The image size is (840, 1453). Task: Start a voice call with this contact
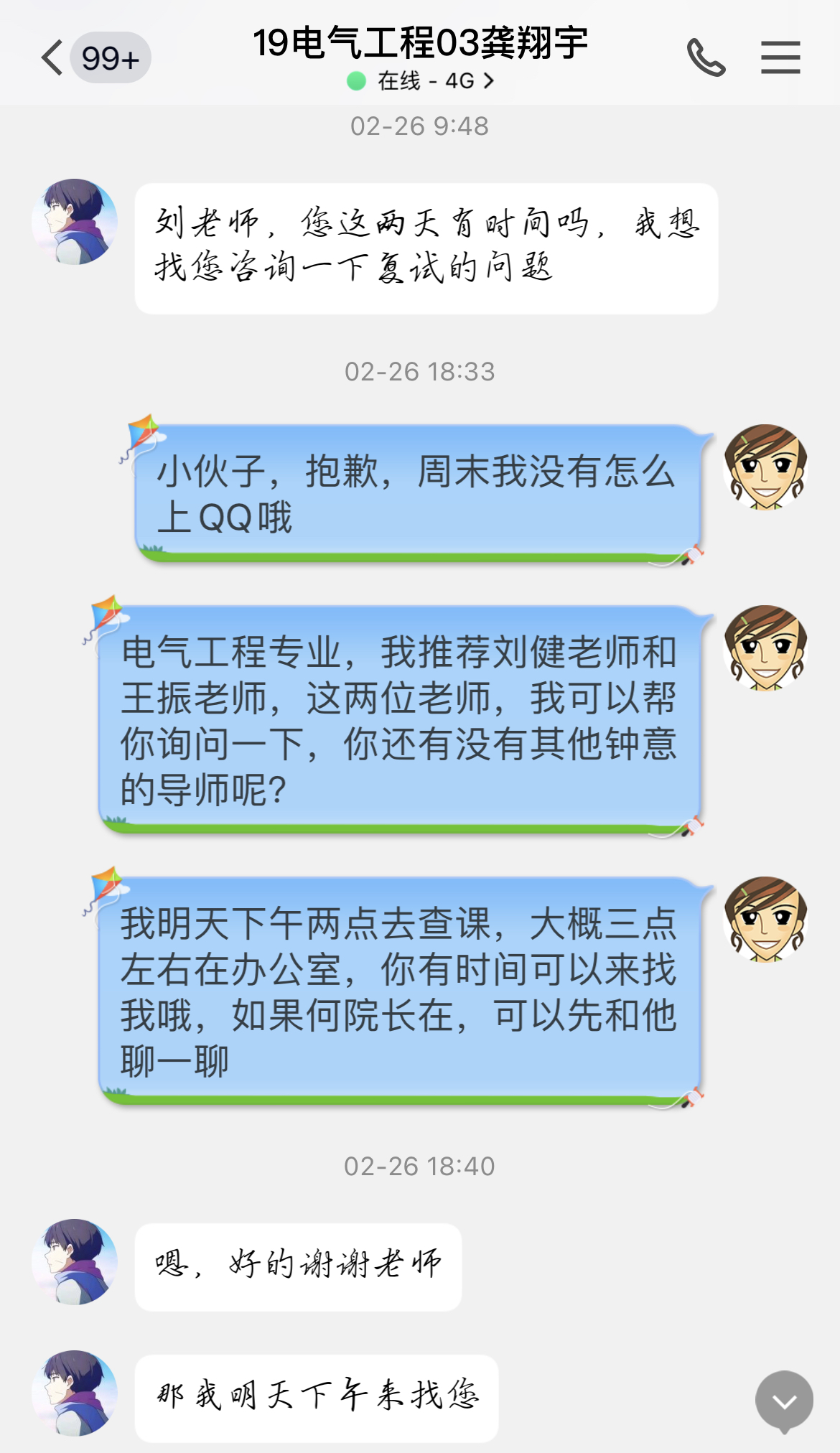pos(706,57)
